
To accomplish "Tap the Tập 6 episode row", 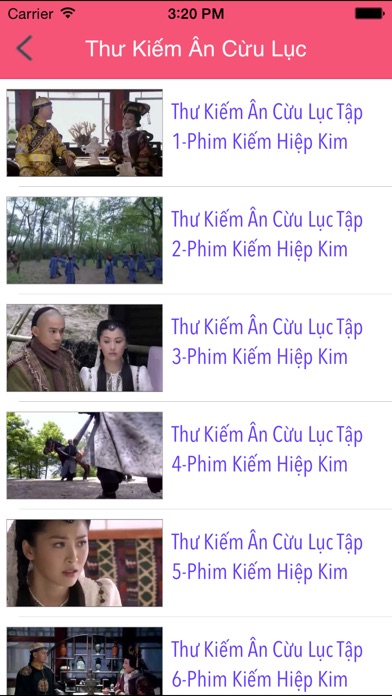I will point(196,656).
